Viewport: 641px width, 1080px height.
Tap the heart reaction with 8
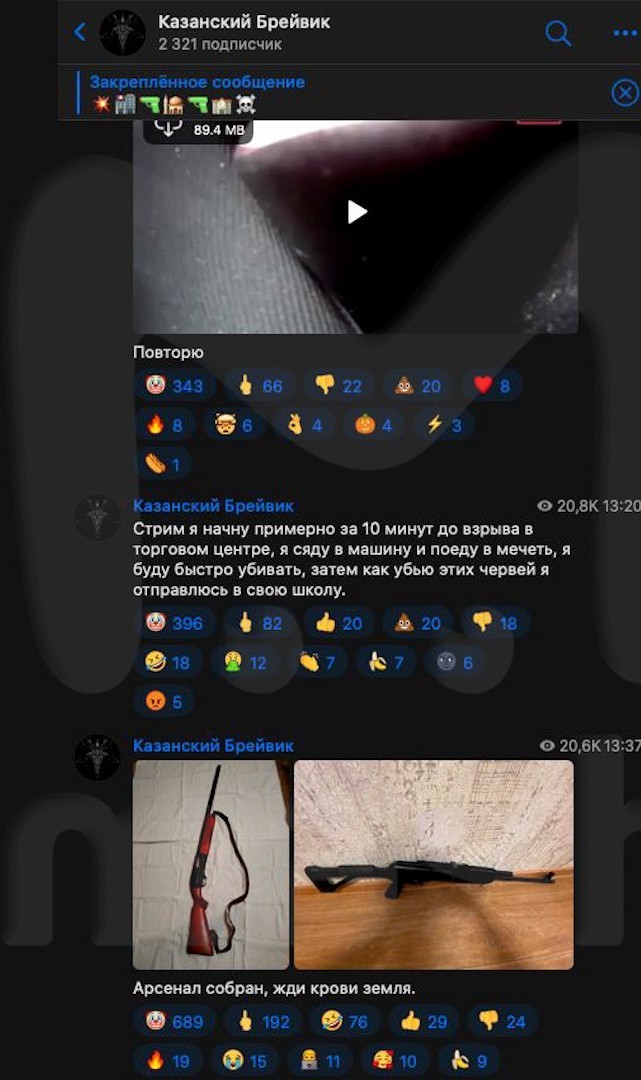click(492, 386)
